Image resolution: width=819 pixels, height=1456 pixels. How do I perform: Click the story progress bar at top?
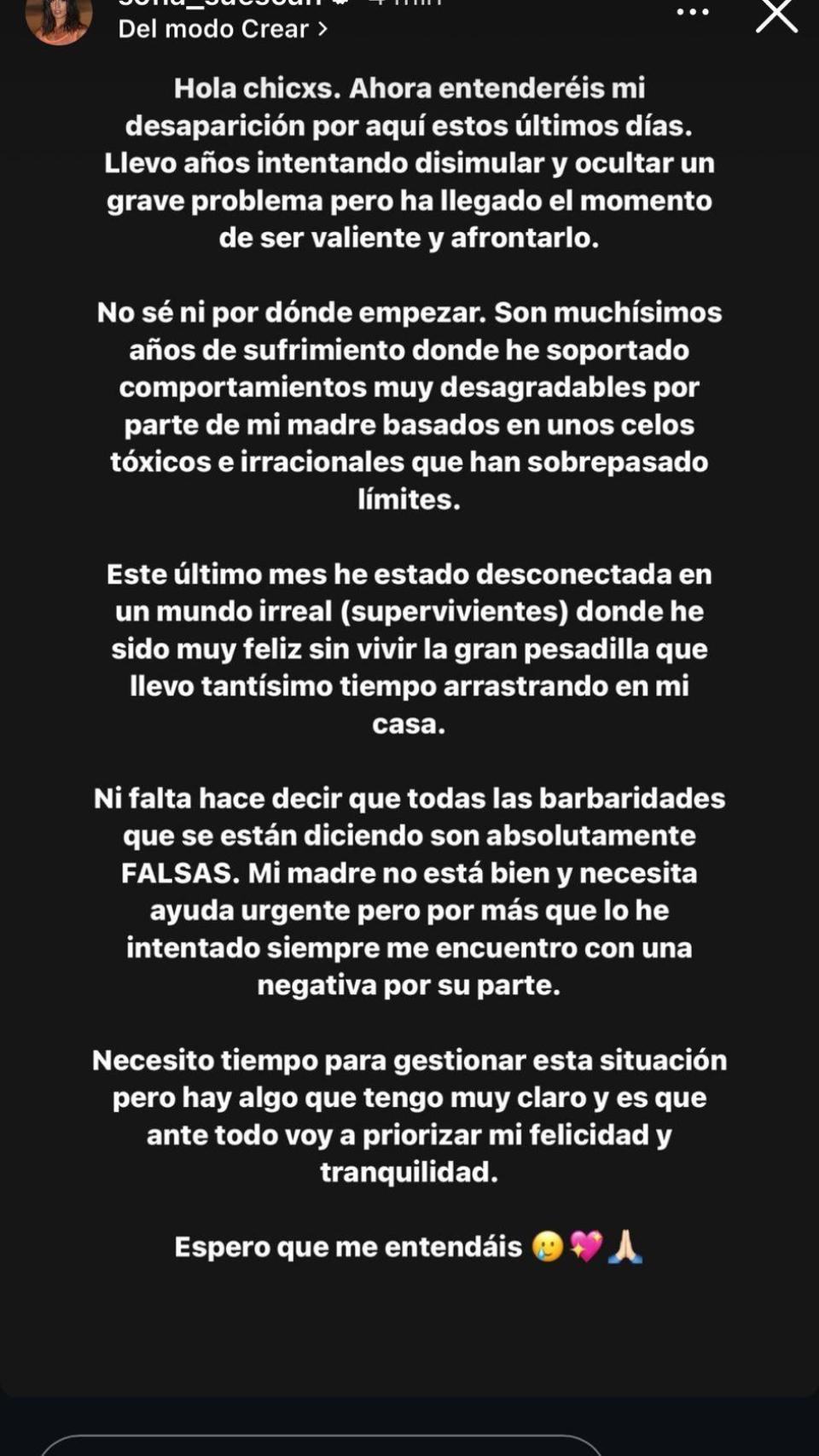click(x=409, y=1)
